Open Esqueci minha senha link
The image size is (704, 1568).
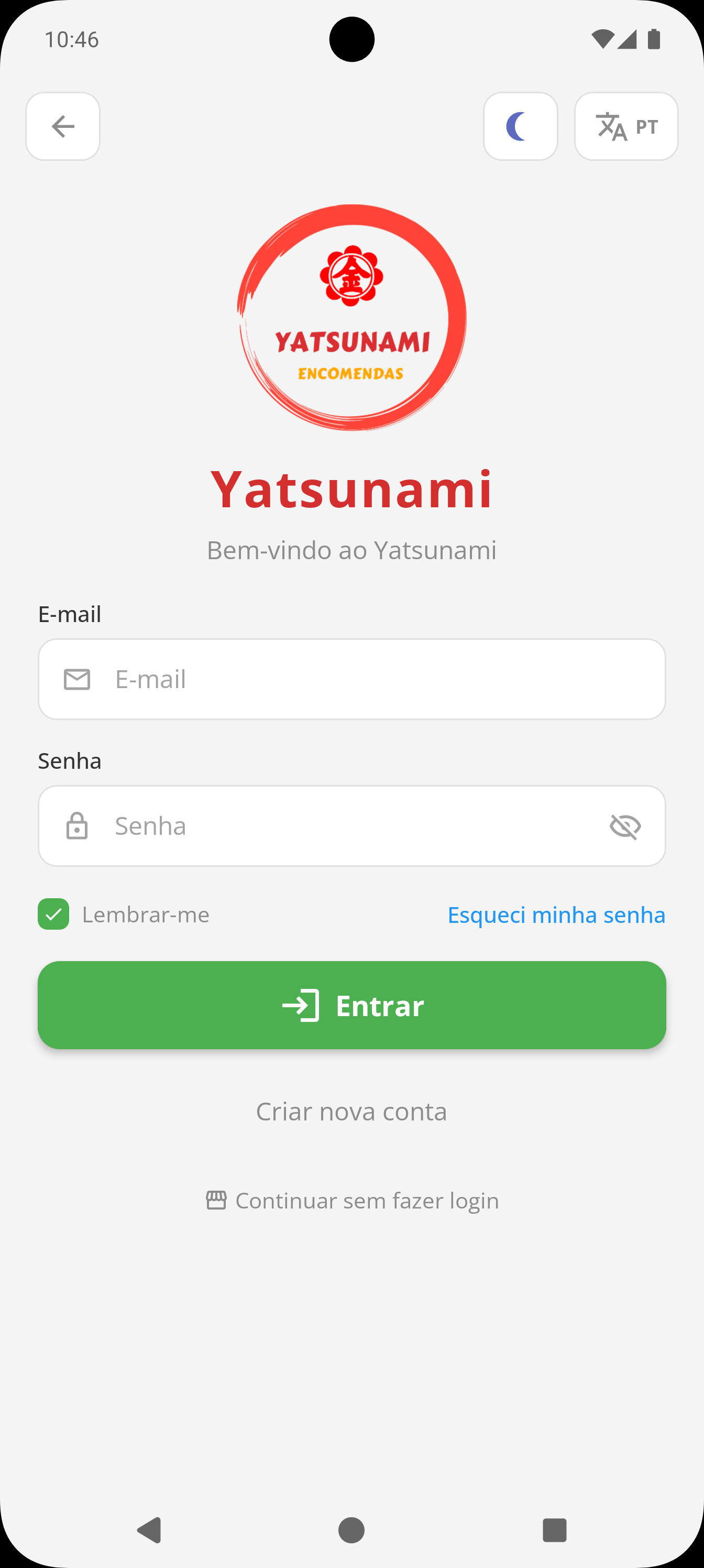556,914
